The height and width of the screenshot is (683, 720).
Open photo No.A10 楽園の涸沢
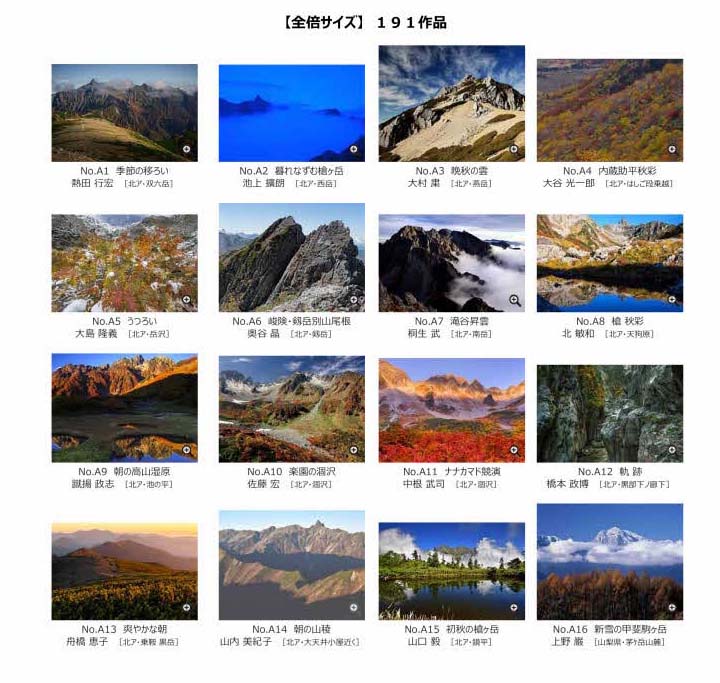292,408
